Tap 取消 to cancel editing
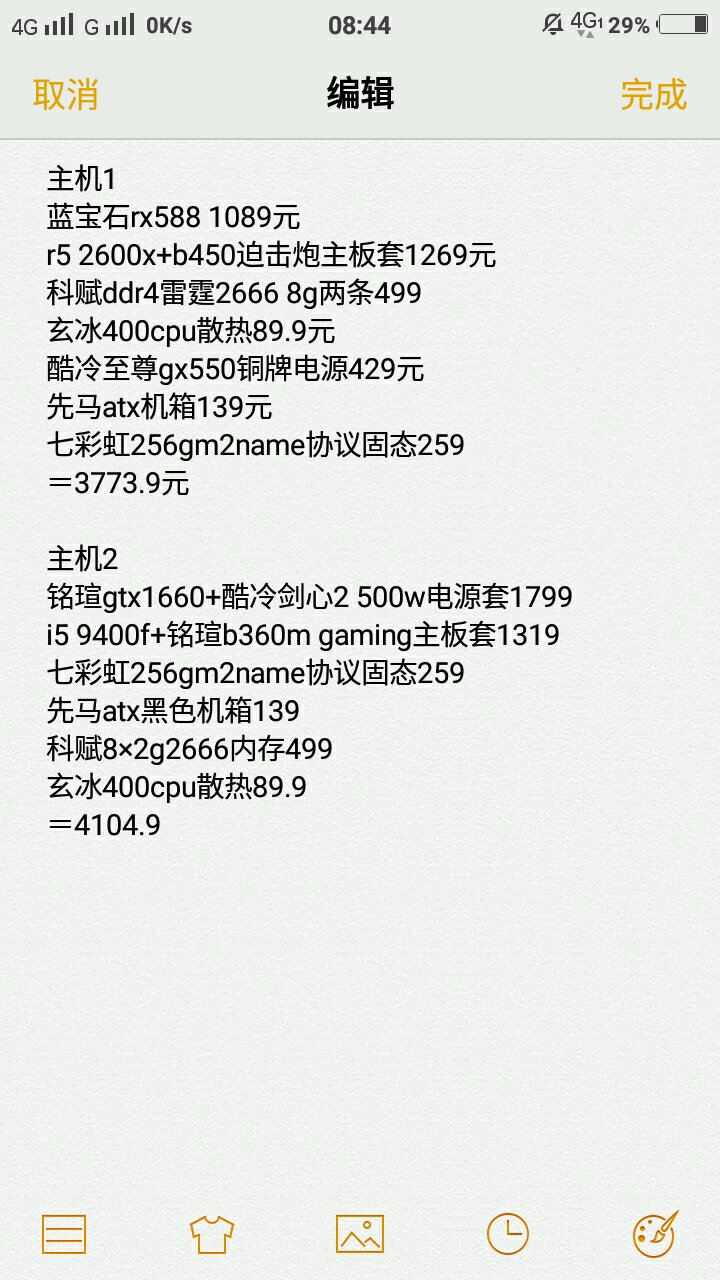The width and height of the screenshot is (720, 1280). pyautogui.click(x=65, y=94)
